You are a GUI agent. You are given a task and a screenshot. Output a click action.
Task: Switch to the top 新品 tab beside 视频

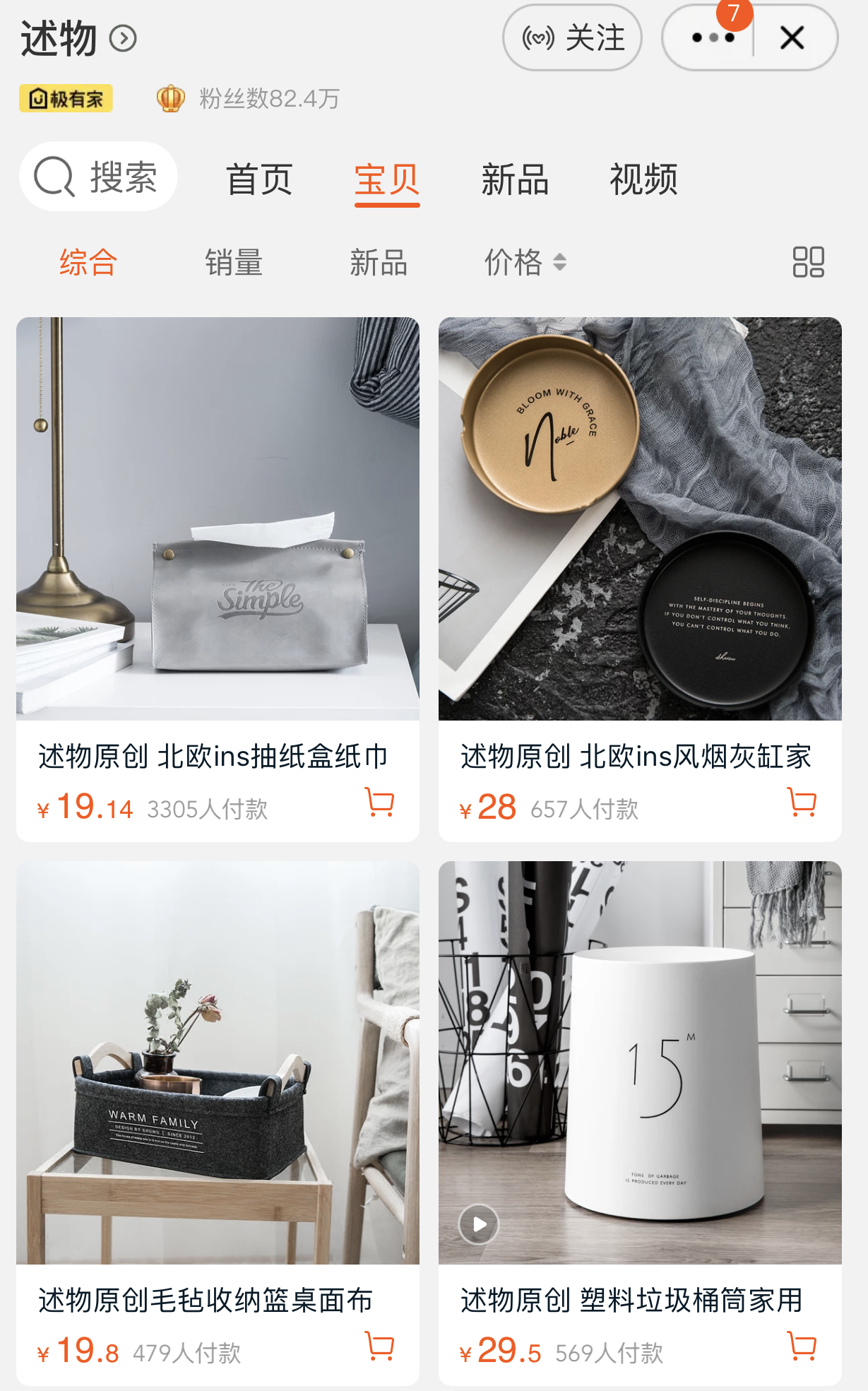coord(515,179)
